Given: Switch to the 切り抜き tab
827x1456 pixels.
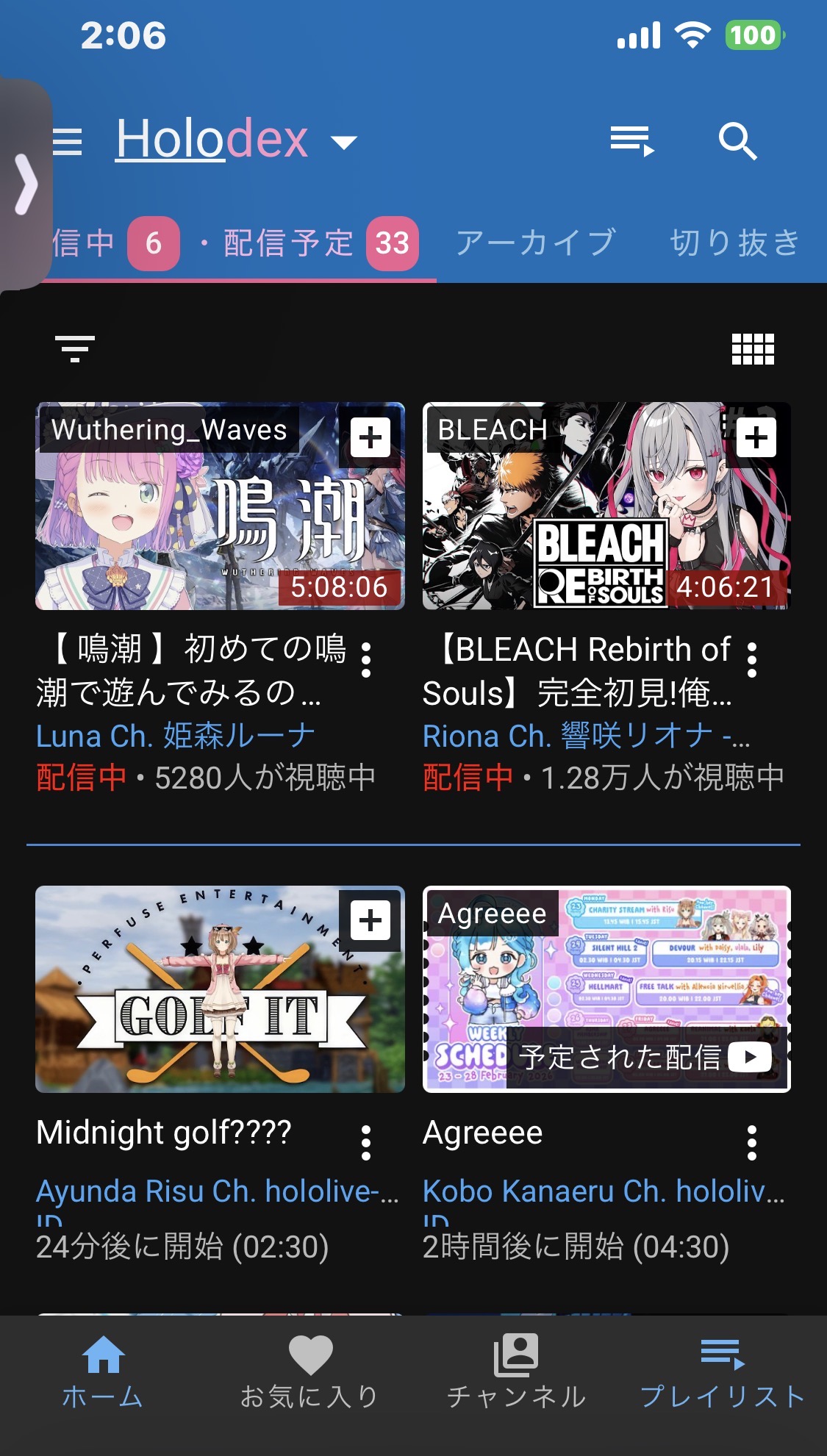Looking at the screenshot, I should click(734, 243).
